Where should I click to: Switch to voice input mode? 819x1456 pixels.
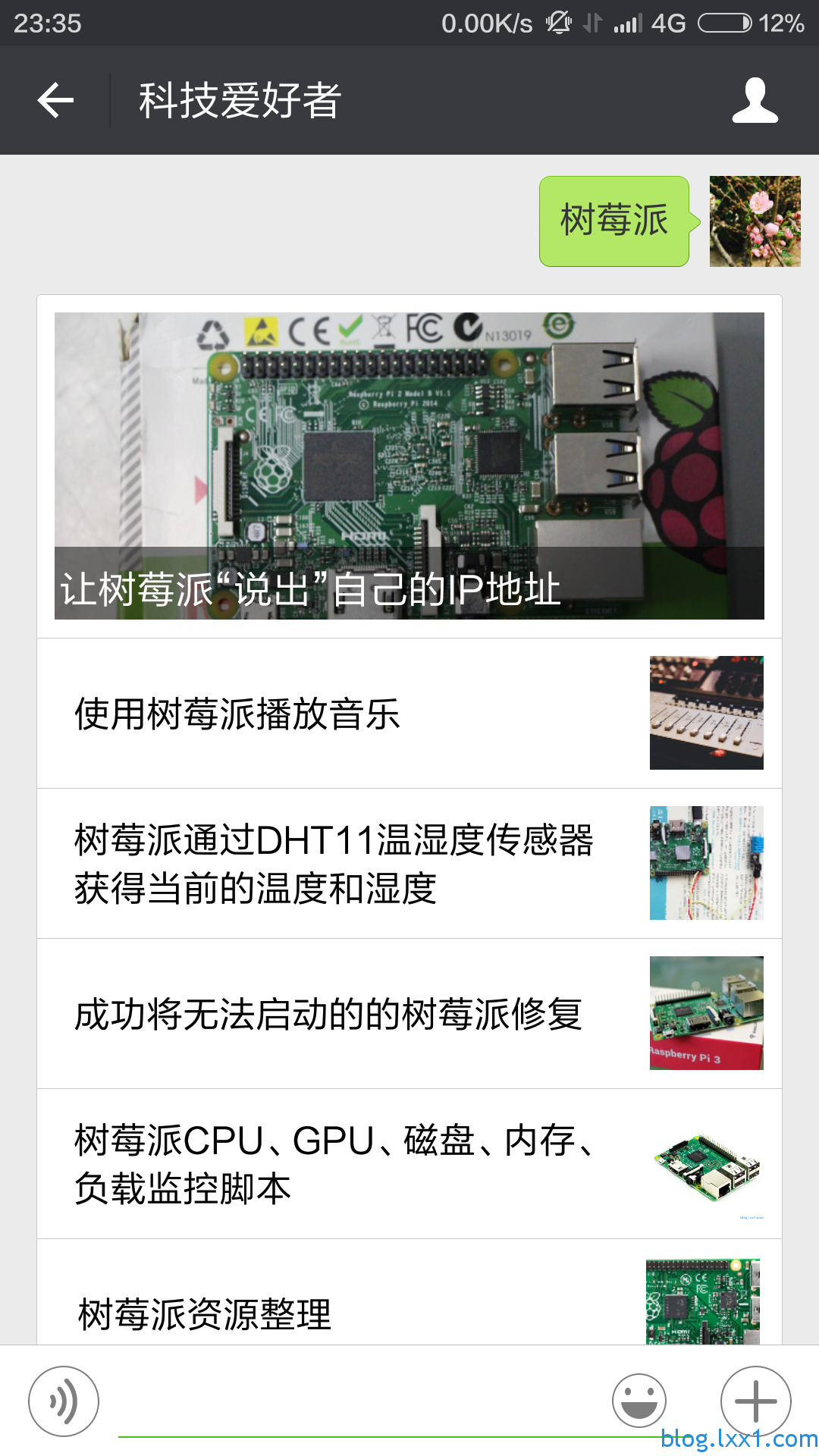tap(64, 1401)
